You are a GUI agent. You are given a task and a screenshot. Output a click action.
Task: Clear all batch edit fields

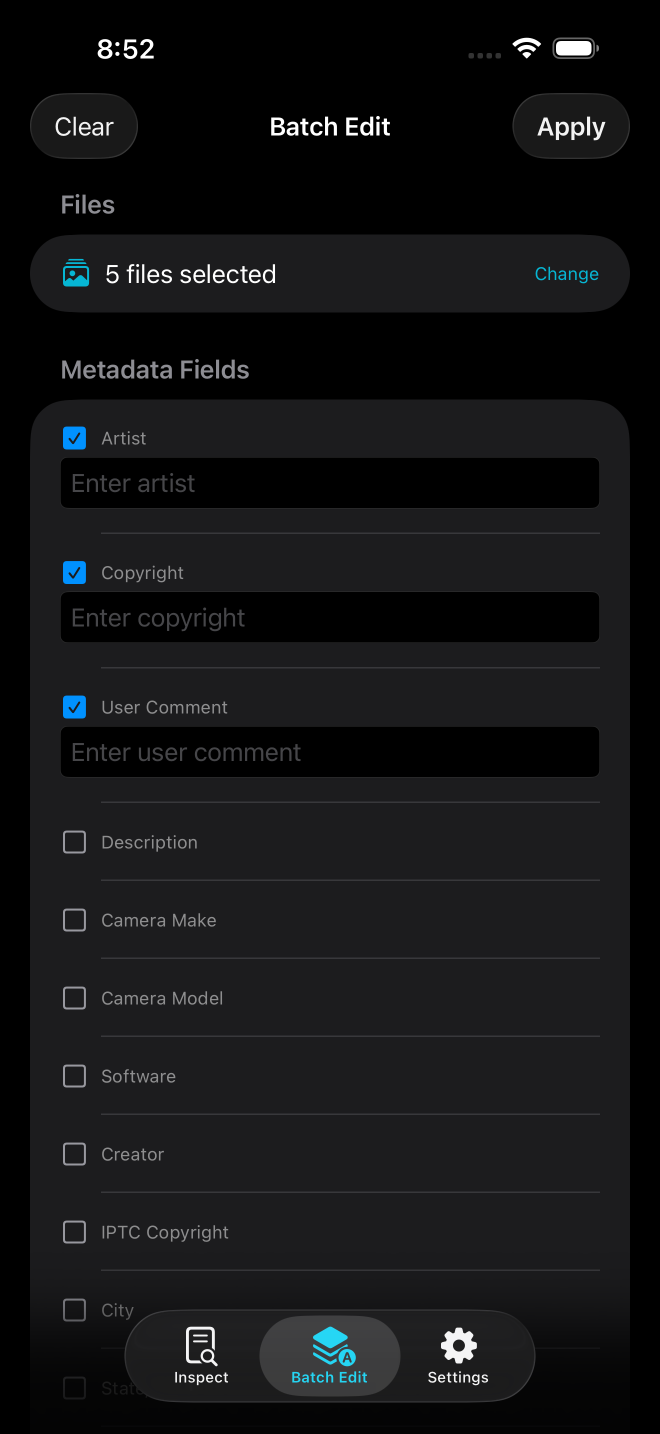pos(84,127)
